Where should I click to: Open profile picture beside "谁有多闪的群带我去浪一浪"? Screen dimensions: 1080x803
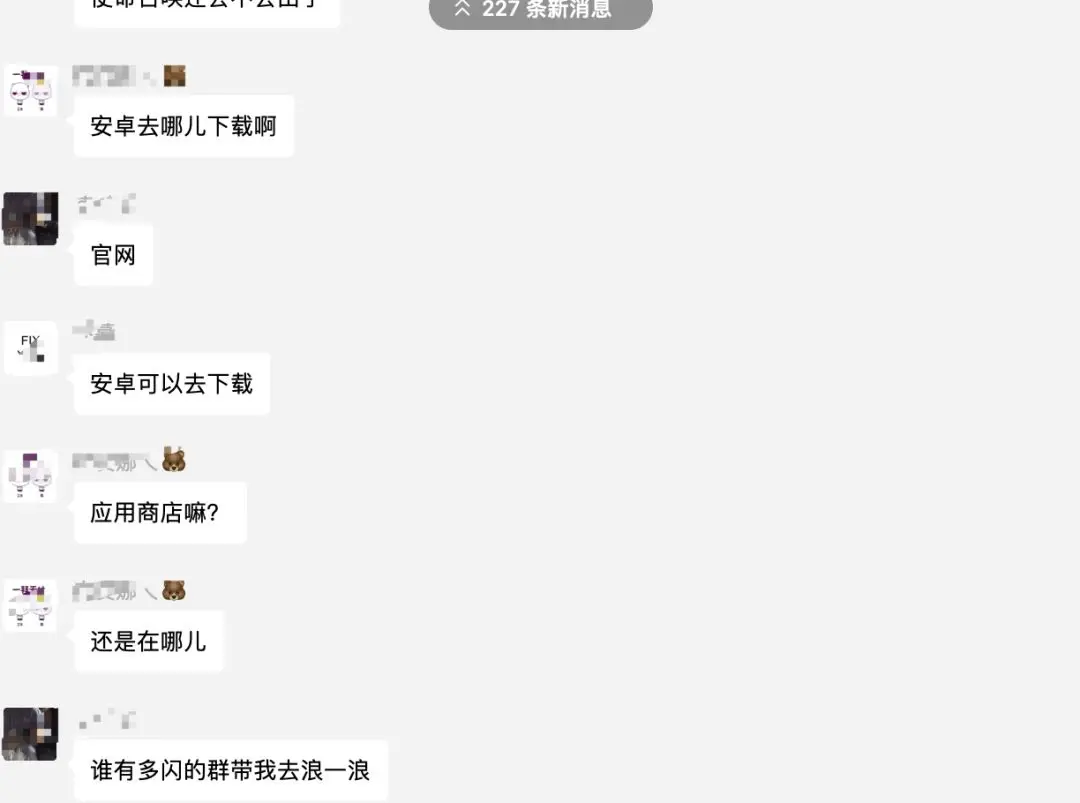(x=30, y=733)
